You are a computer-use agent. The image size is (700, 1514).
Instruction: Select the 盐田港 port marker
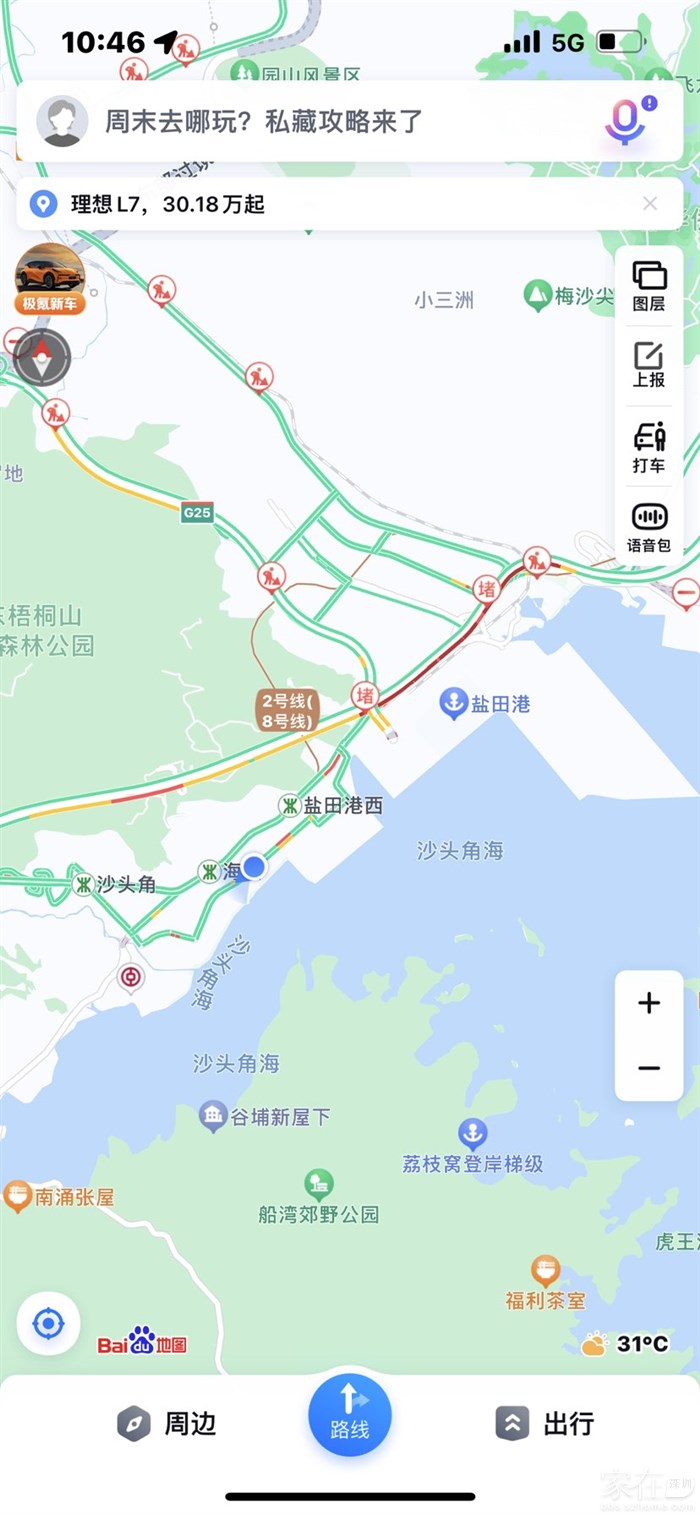point(455,703)
